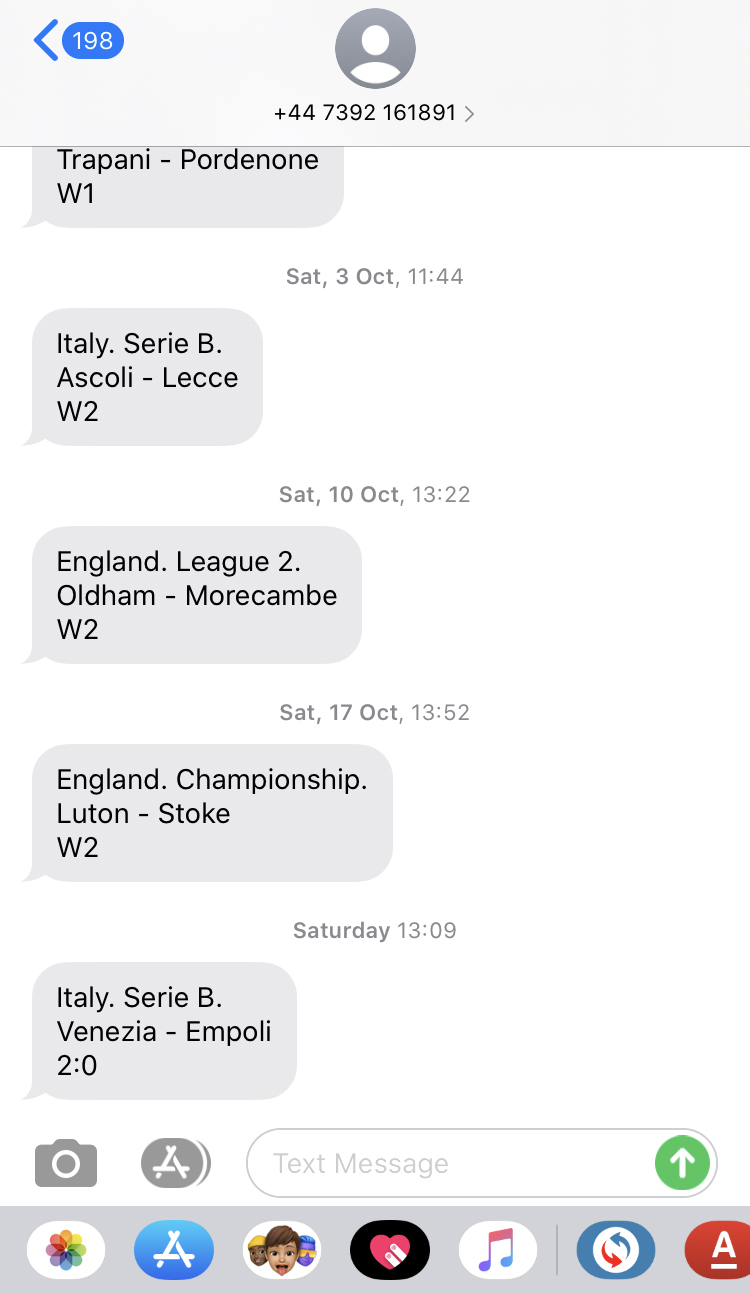
Task: Open Memoji stickers
Action: (x=282, y=1250)
